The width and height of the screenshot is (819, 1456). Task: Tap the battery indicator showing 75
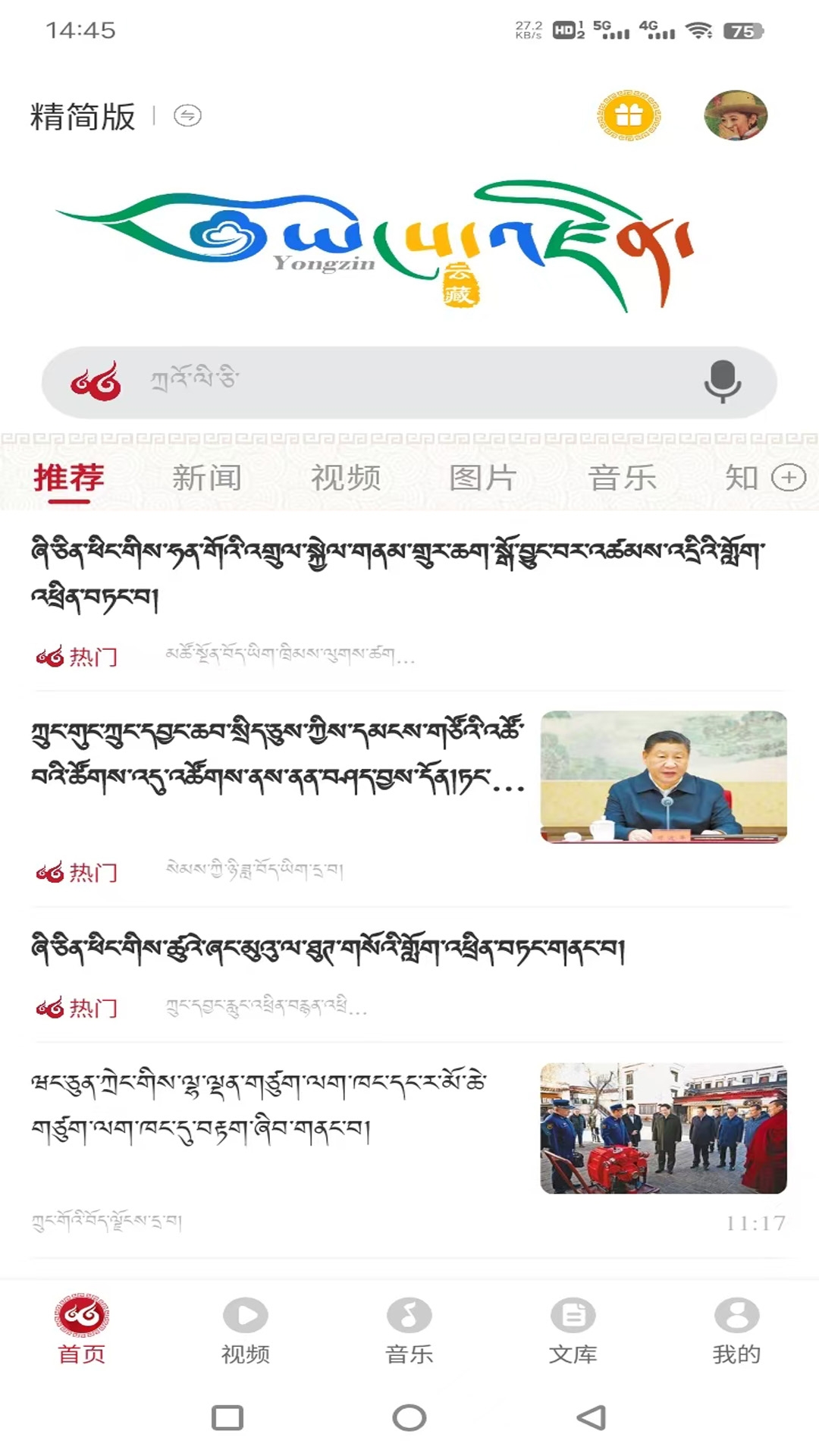[745, 30]
